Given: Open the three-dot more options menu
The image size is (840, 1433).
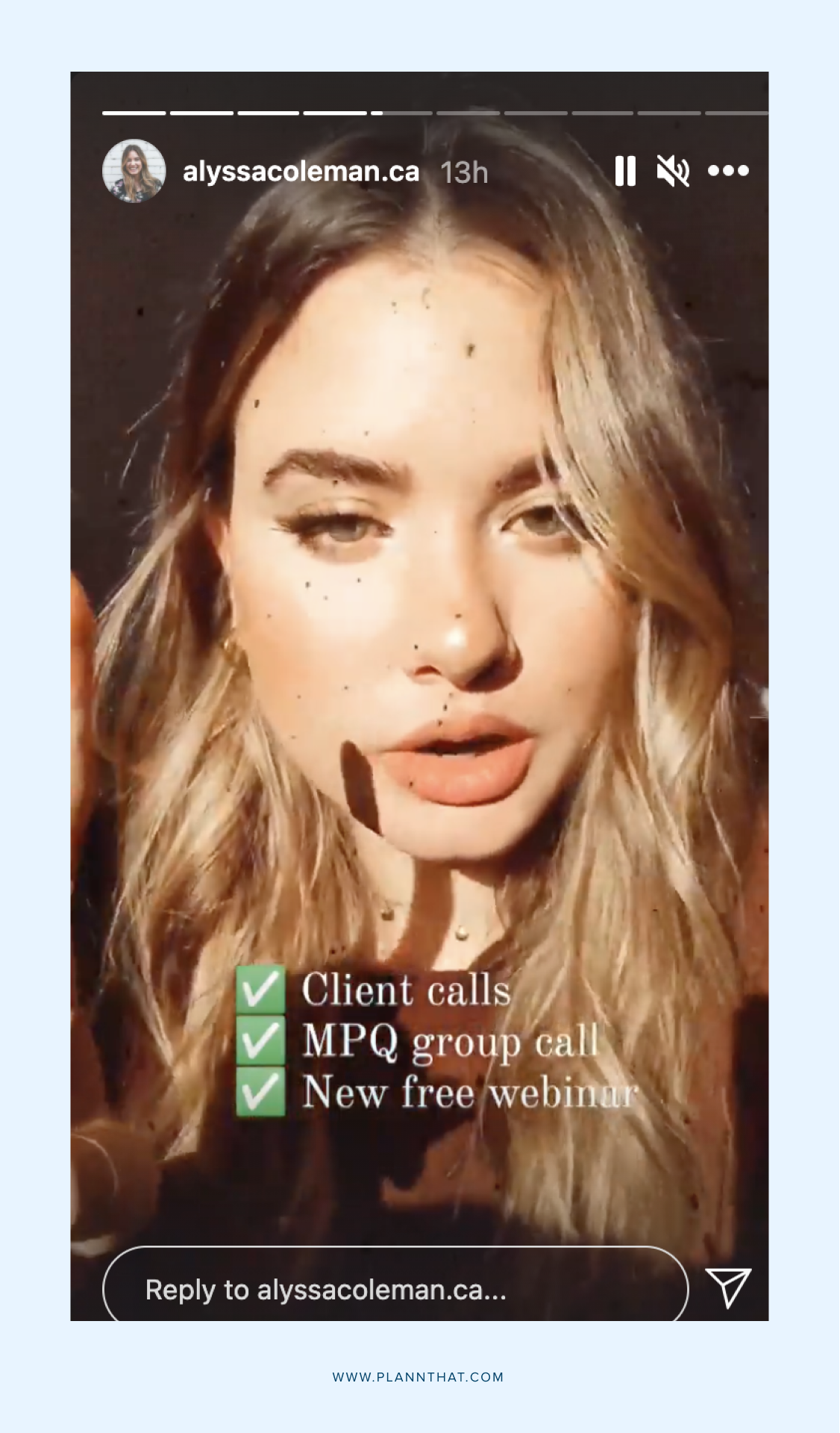Looking at the screenshot, I should 728,171.
